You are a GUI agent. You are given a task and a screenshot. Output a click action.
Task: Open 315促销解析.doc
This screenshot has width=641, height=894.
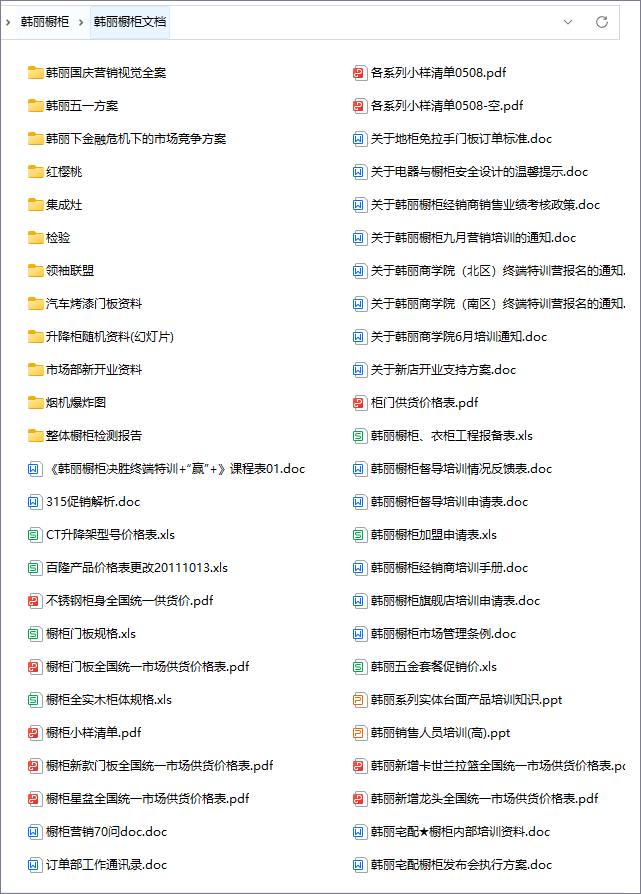[93, 501]
